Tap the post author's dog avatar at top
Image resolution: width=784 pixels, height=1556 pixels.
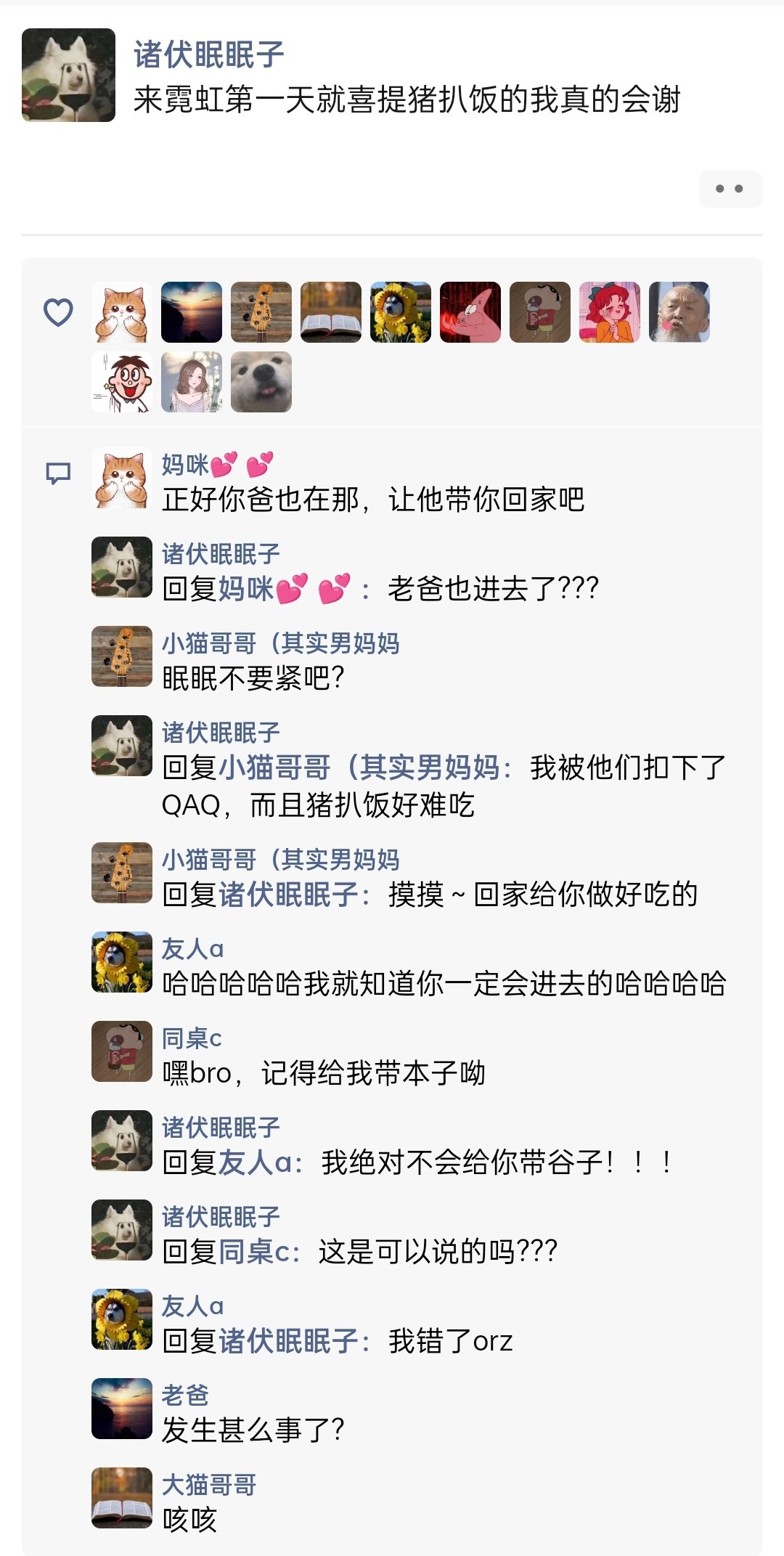click(68, 75)
